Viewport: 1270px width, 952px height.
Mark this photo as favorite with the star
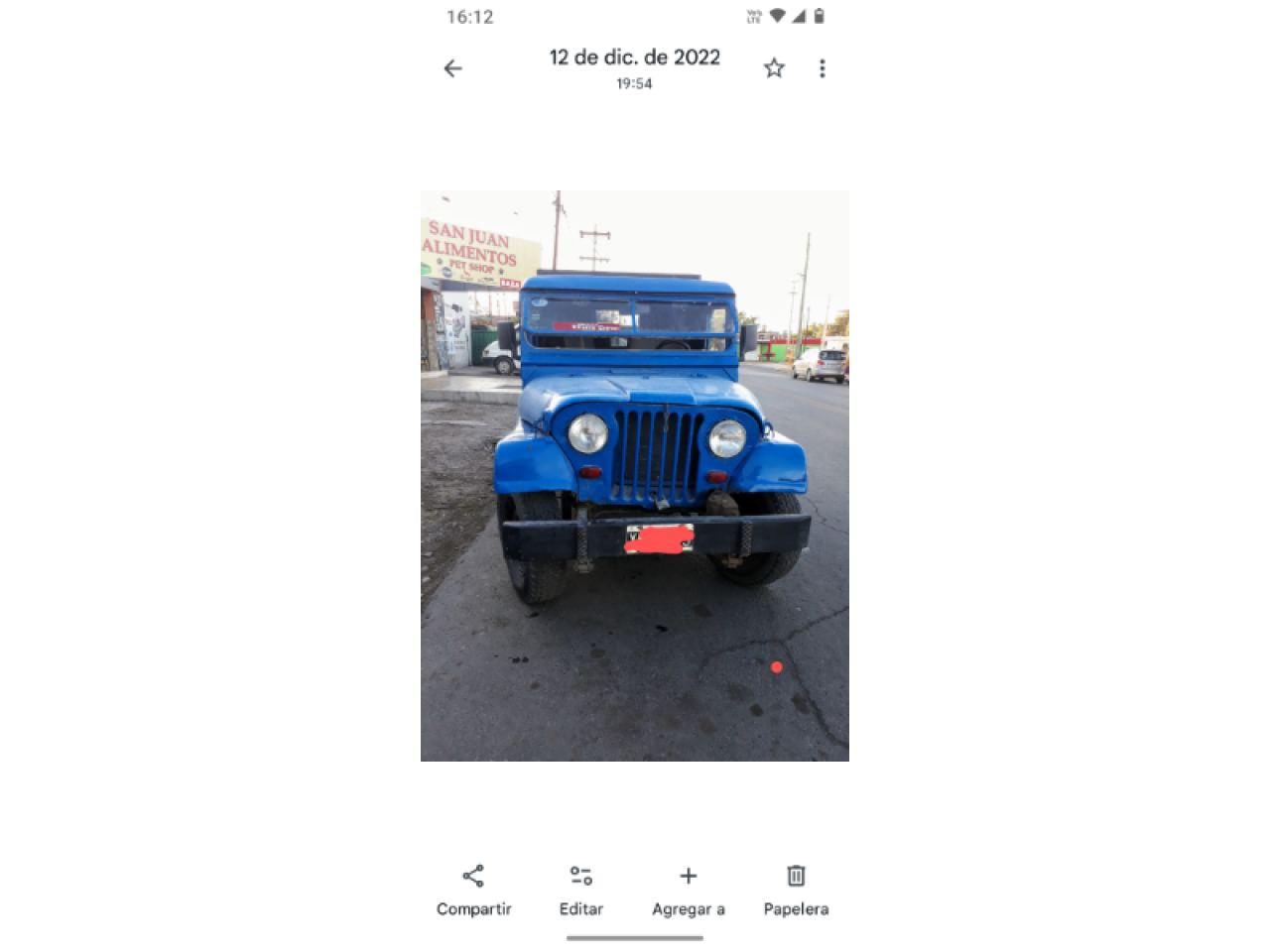(x=774, y=68)
